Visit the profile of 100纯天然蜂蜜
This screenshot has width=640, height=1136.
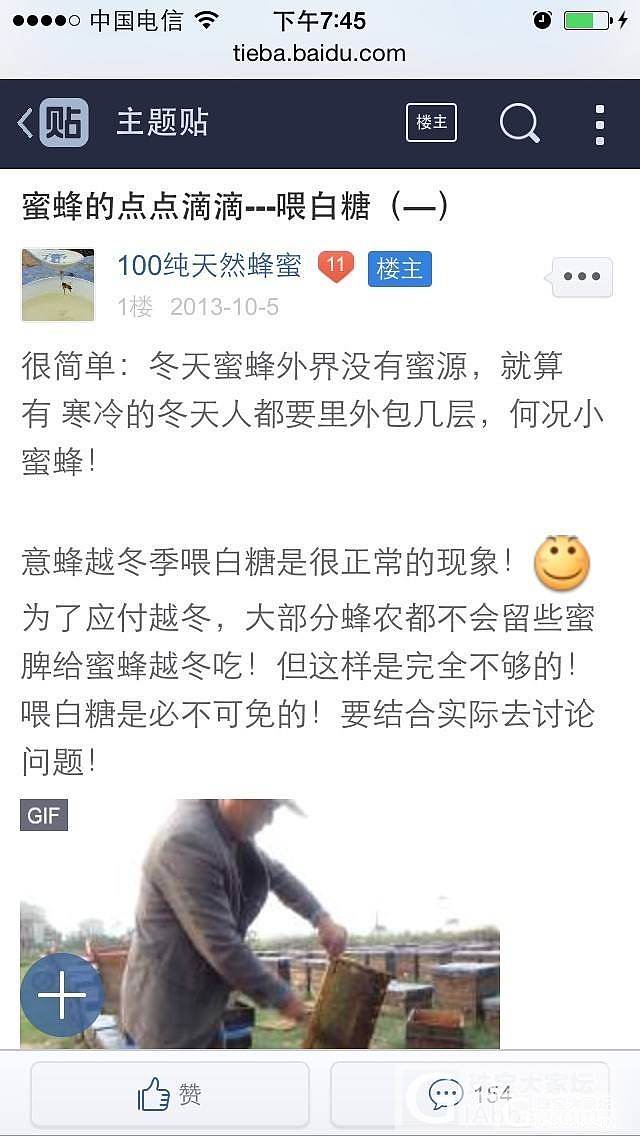[x=209, y=266]
